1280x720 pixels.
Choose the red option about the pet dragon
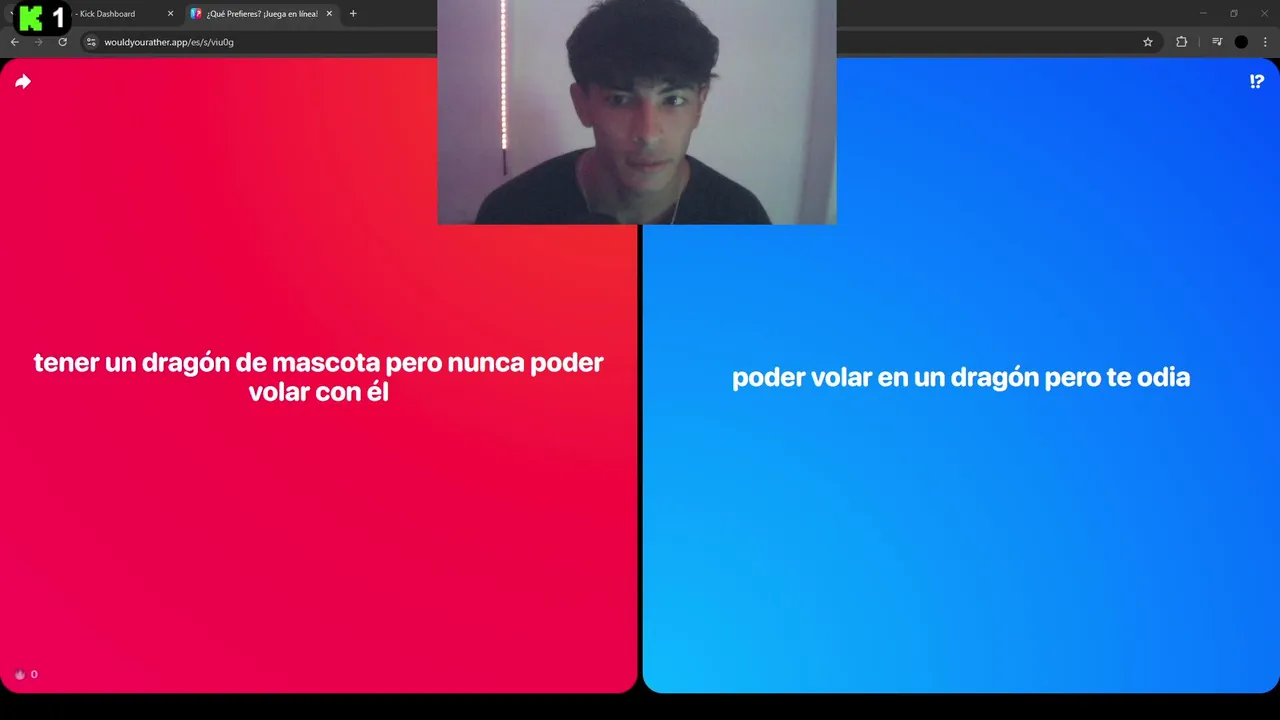[318, 376]
